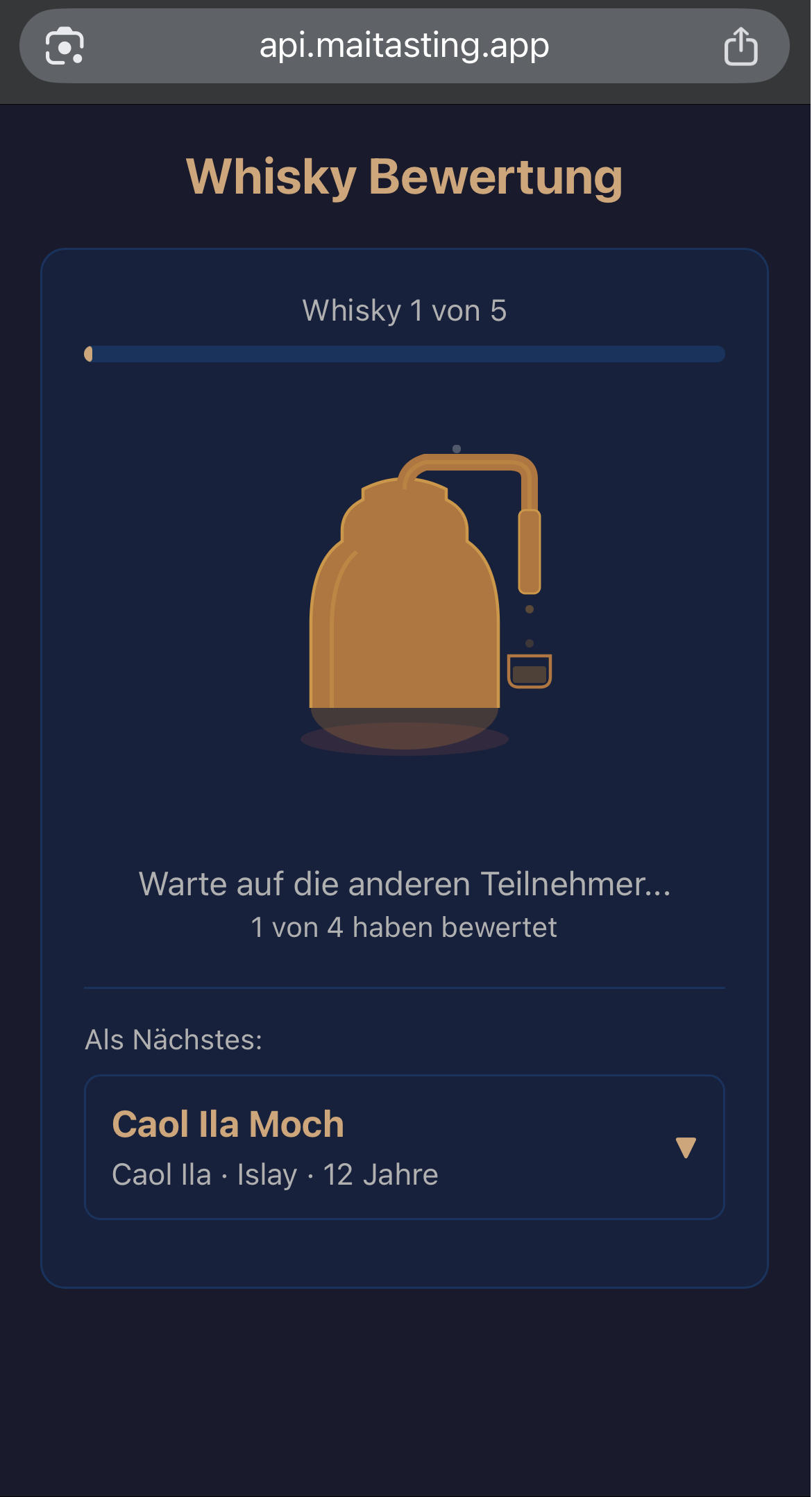Viewport: 812px width, 1497px height.
Task: Tap the Whisky 1 von 5 label
Action: click(405, 310)
